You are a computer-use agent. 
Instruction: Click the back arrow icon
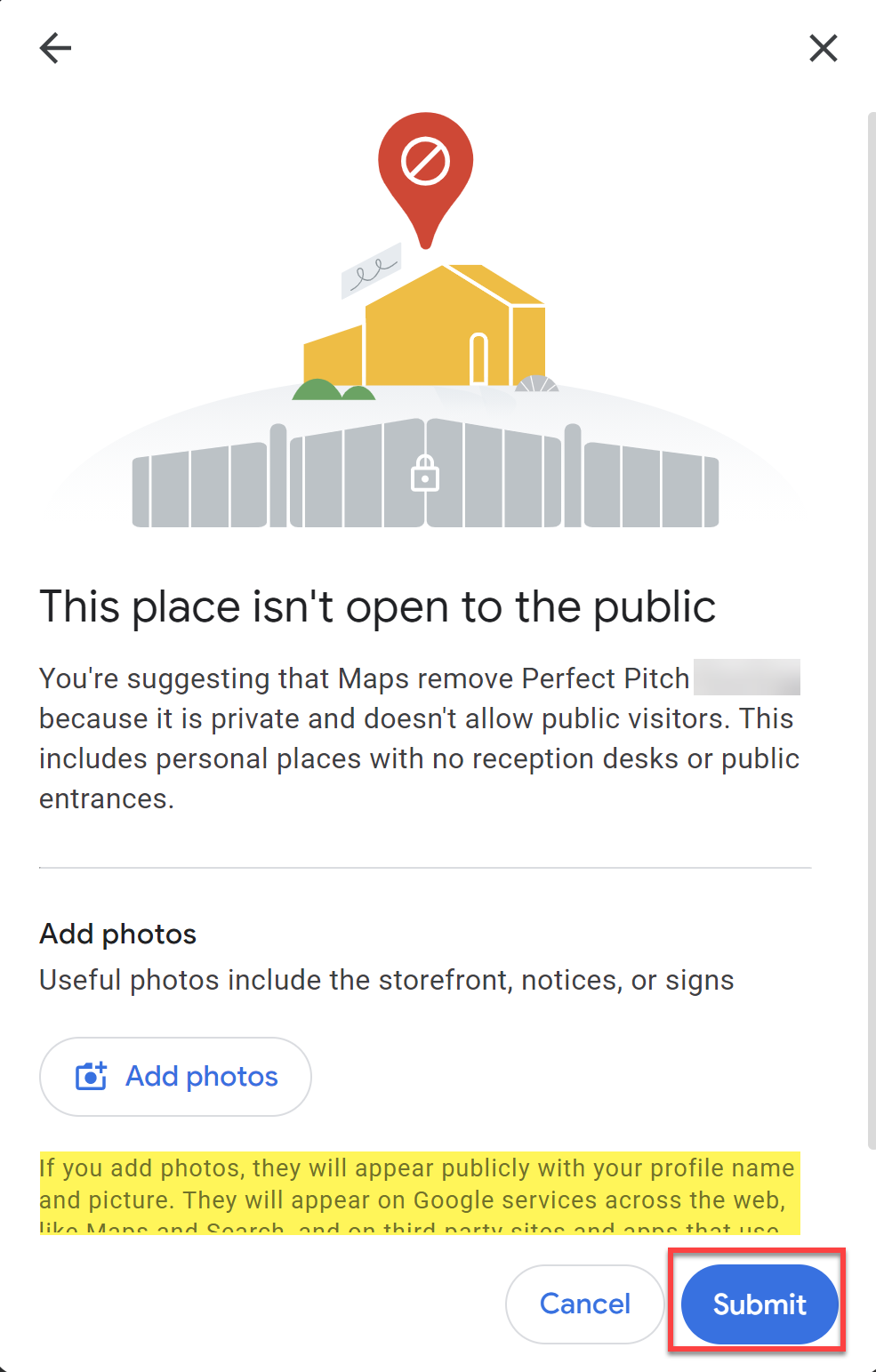coord(55,48)
